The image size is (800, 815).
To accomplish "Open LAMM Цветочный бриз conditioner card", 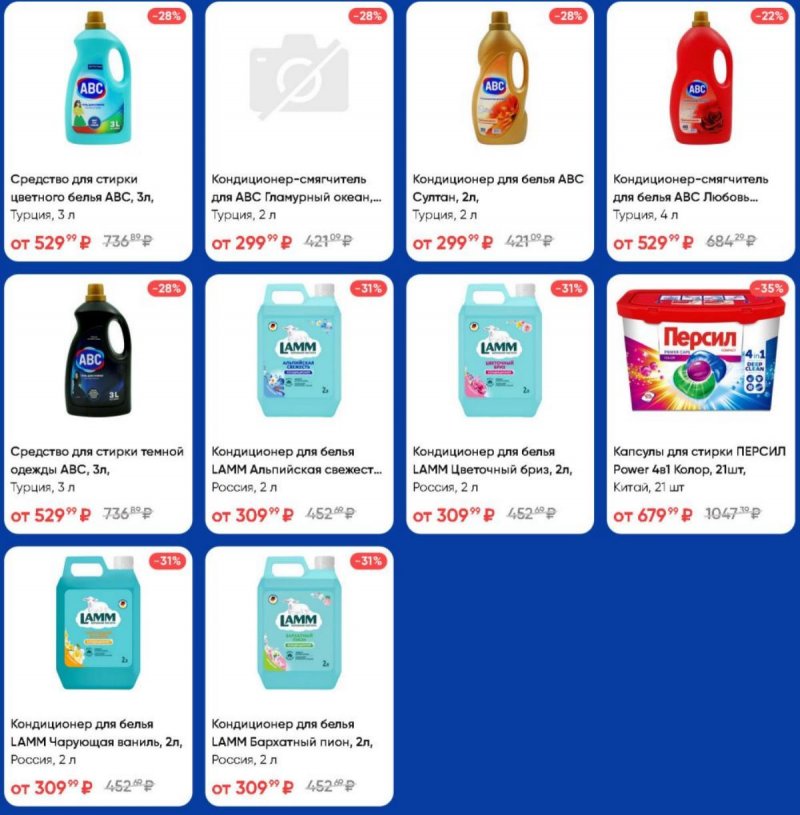I will tap(500, 403).
